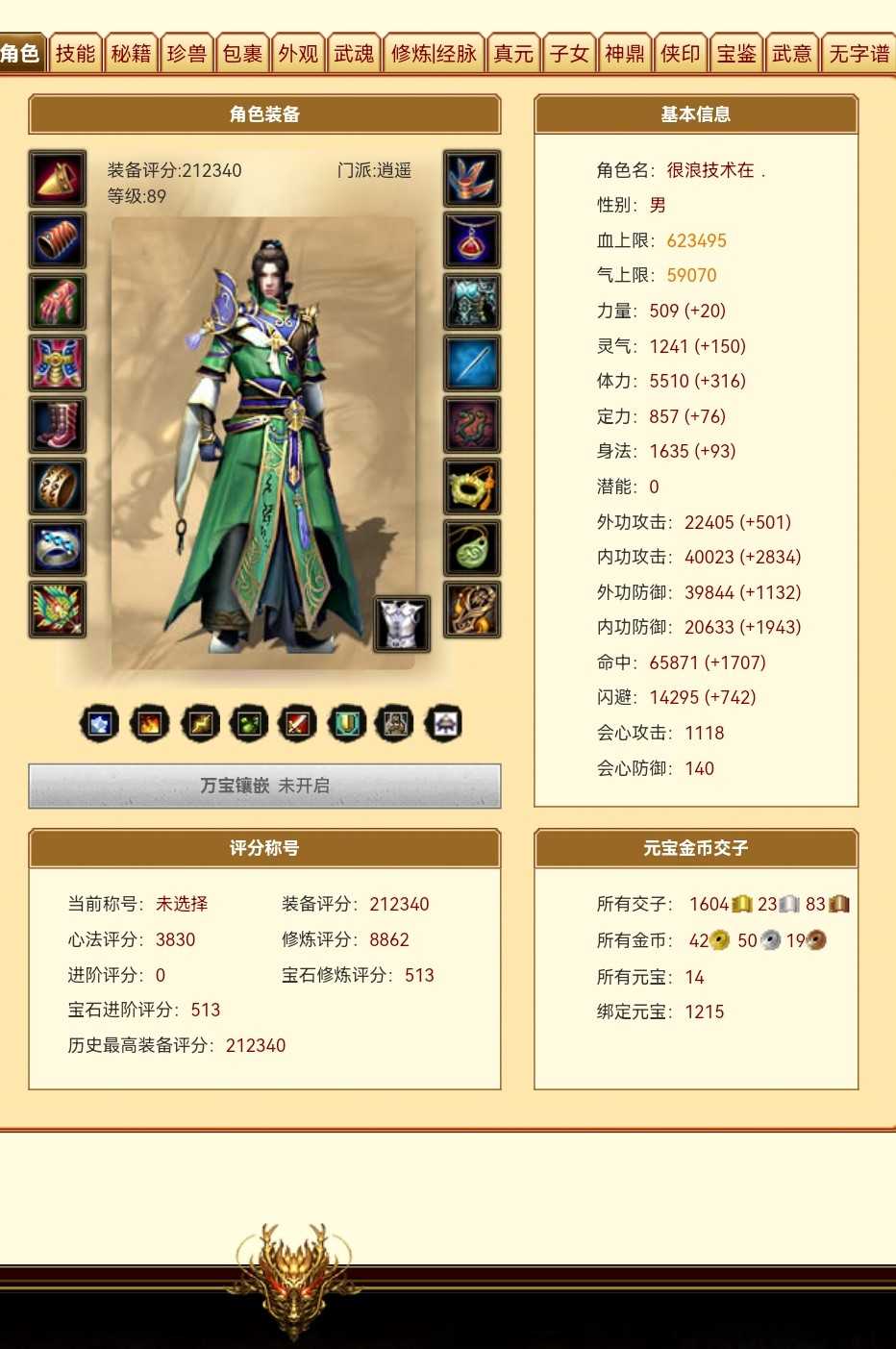
Task: Open the 侠印 tab
Action: click(x=681, y=54)
